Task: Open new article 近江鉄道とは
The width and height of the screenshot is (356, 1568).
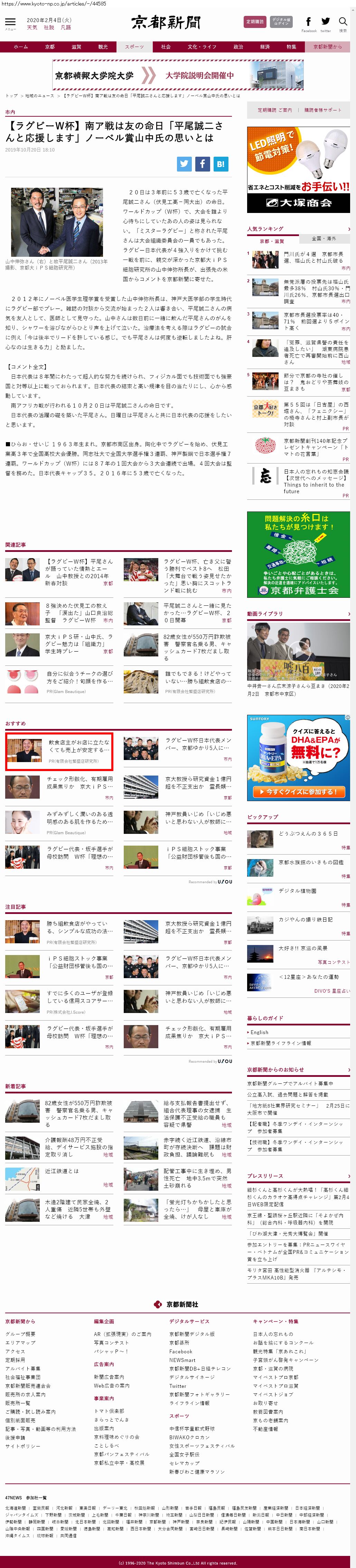Action: point(62,1170)
